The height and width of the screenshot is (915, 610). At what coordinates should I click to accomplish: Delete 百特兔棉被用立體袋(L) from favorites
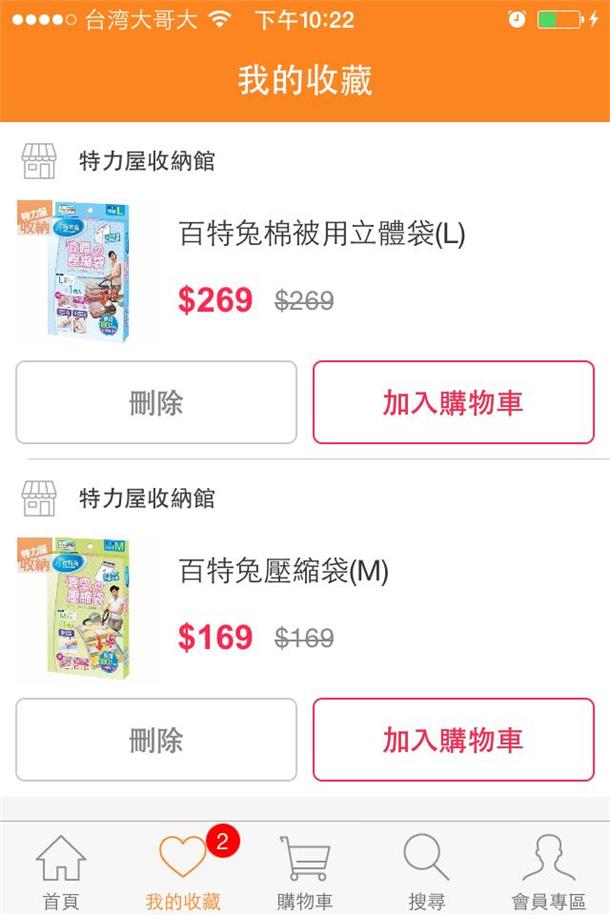point(156,403)
